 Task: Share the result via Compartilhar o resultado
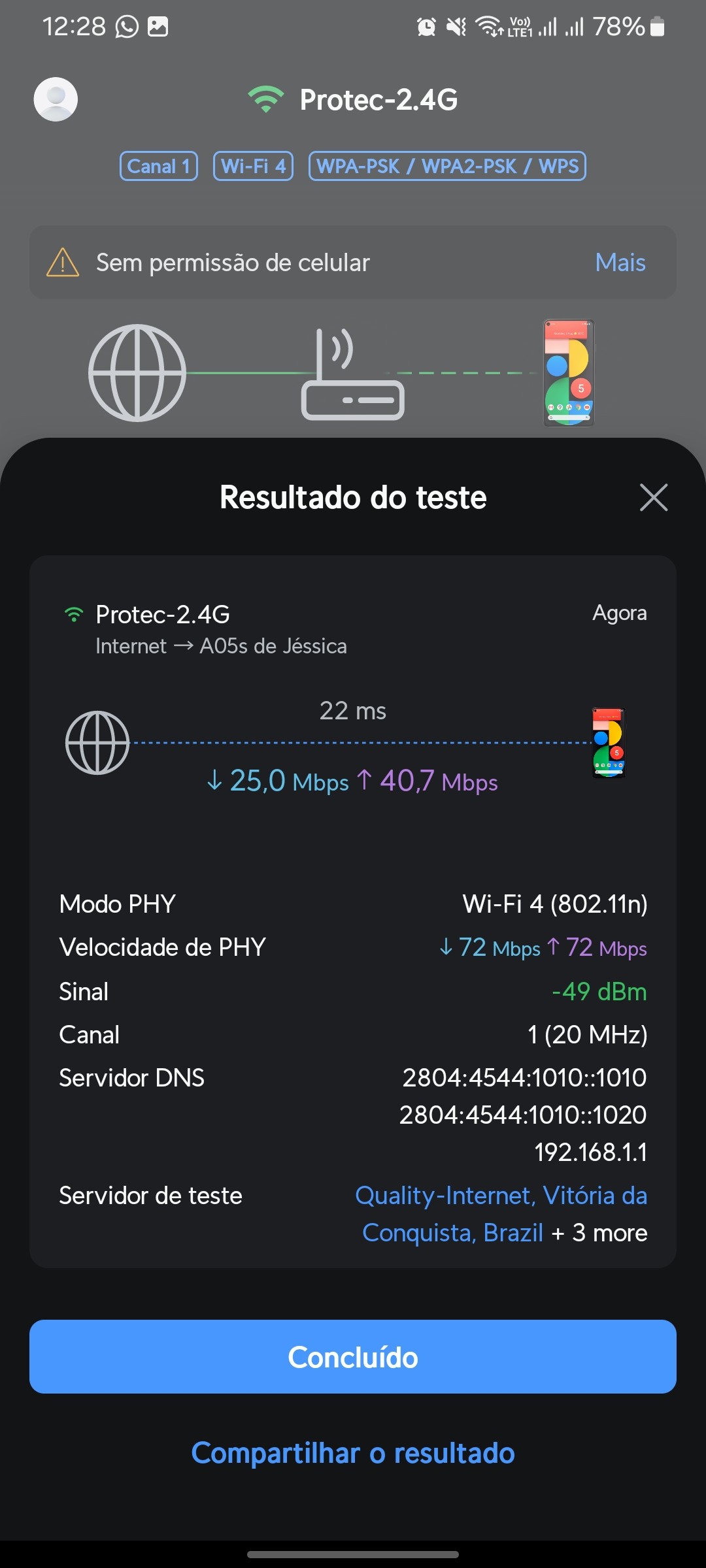click(x=353, y=1453)
